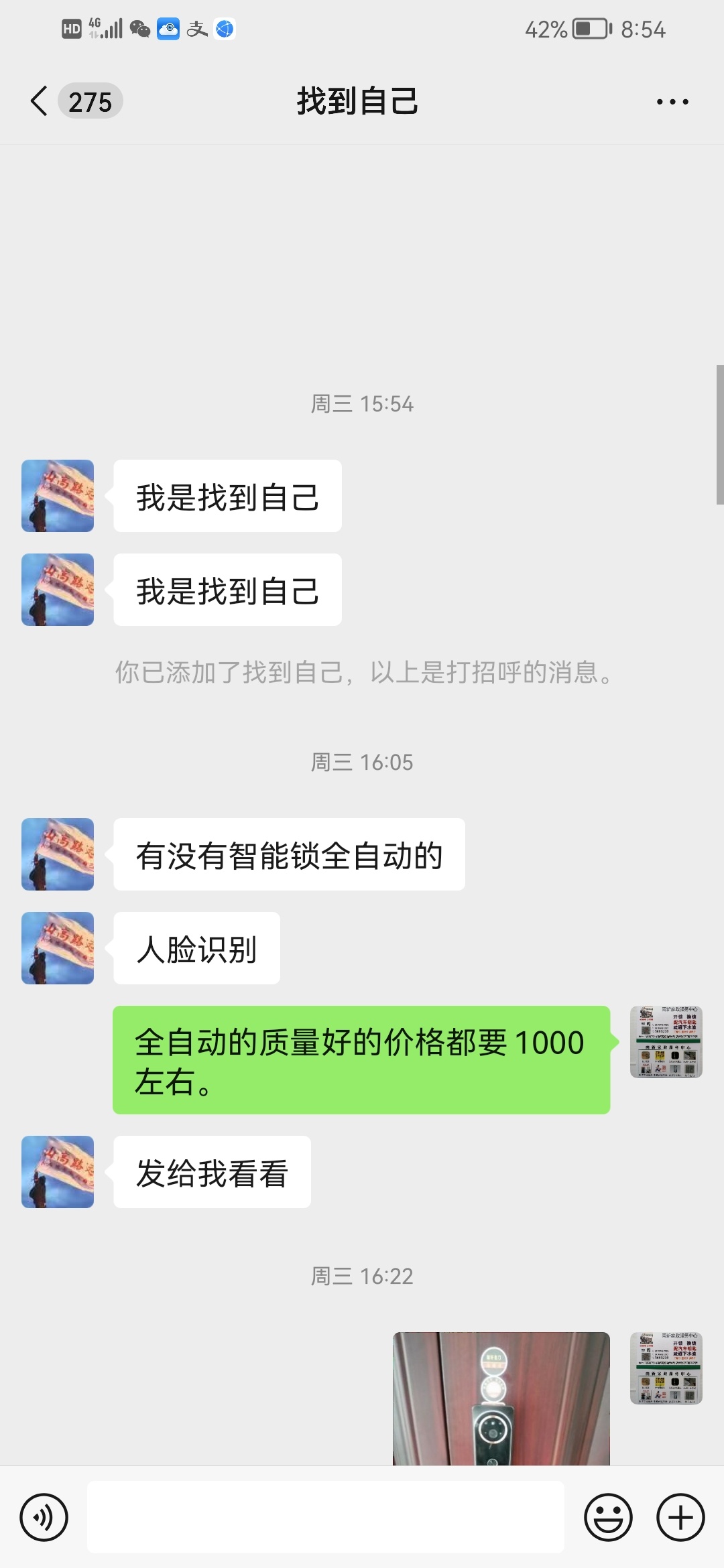
Task: Open the chat info overflow menu
Action: (x=672, y=102)
